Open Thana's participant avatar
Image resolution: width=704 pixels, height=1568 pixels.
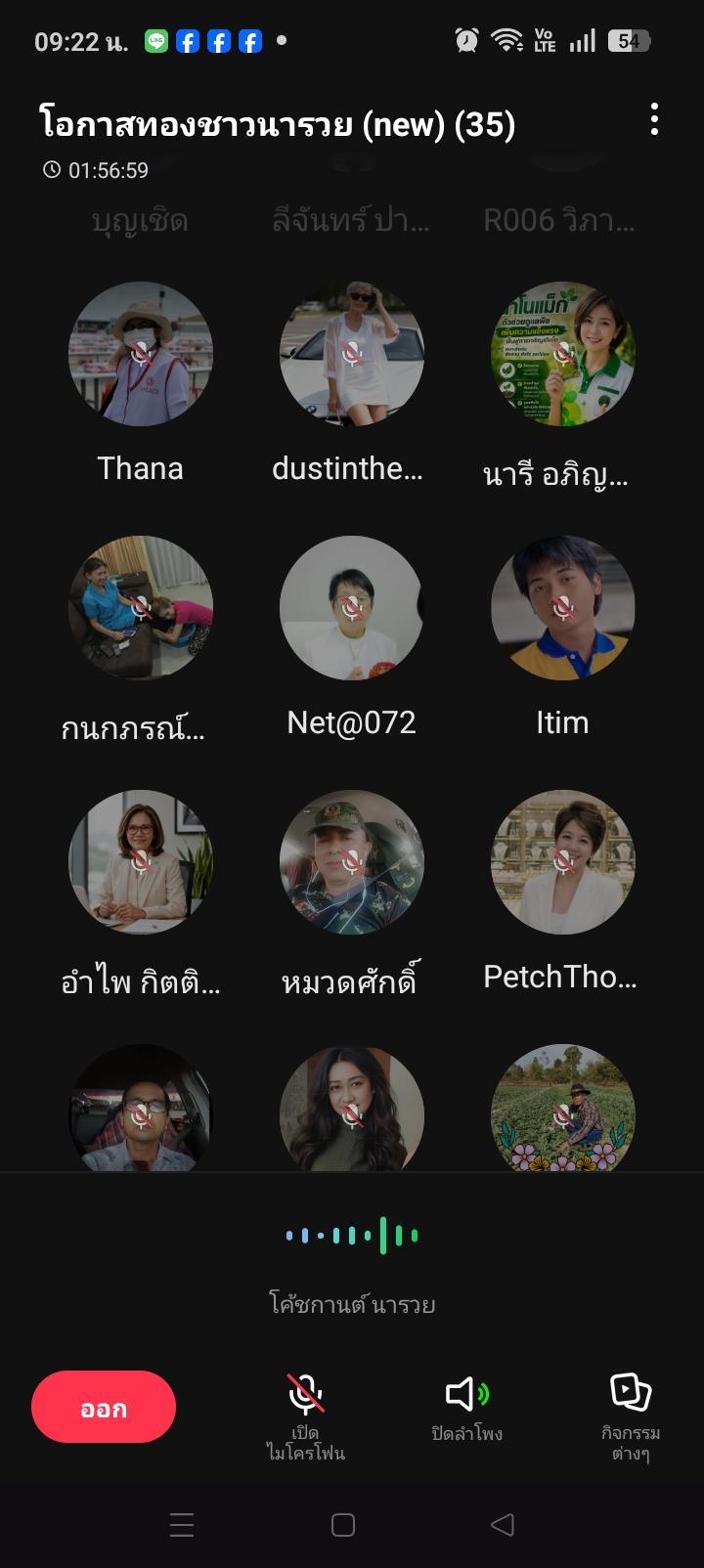[x=141, y=354]
